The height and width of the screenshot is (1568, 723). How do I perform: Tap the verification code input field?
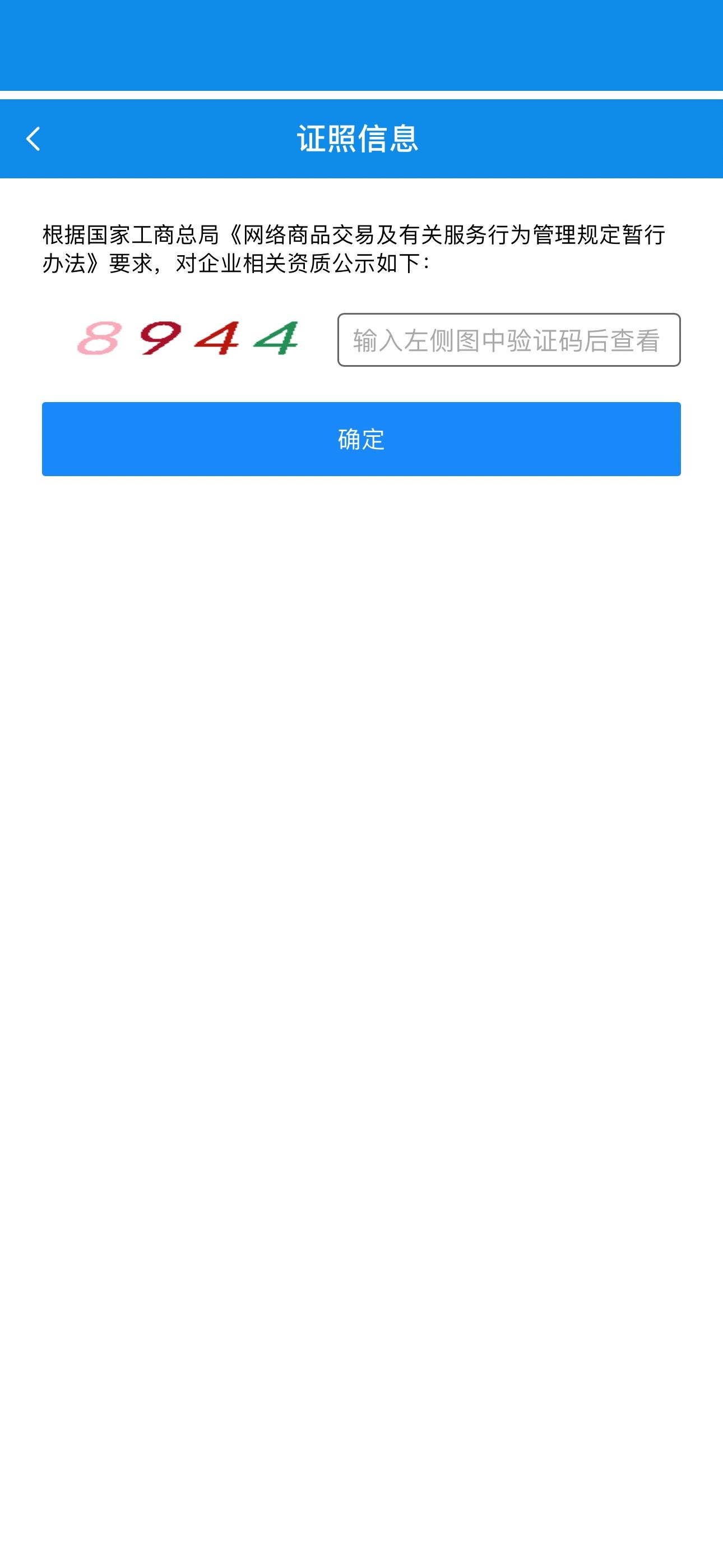509,340
